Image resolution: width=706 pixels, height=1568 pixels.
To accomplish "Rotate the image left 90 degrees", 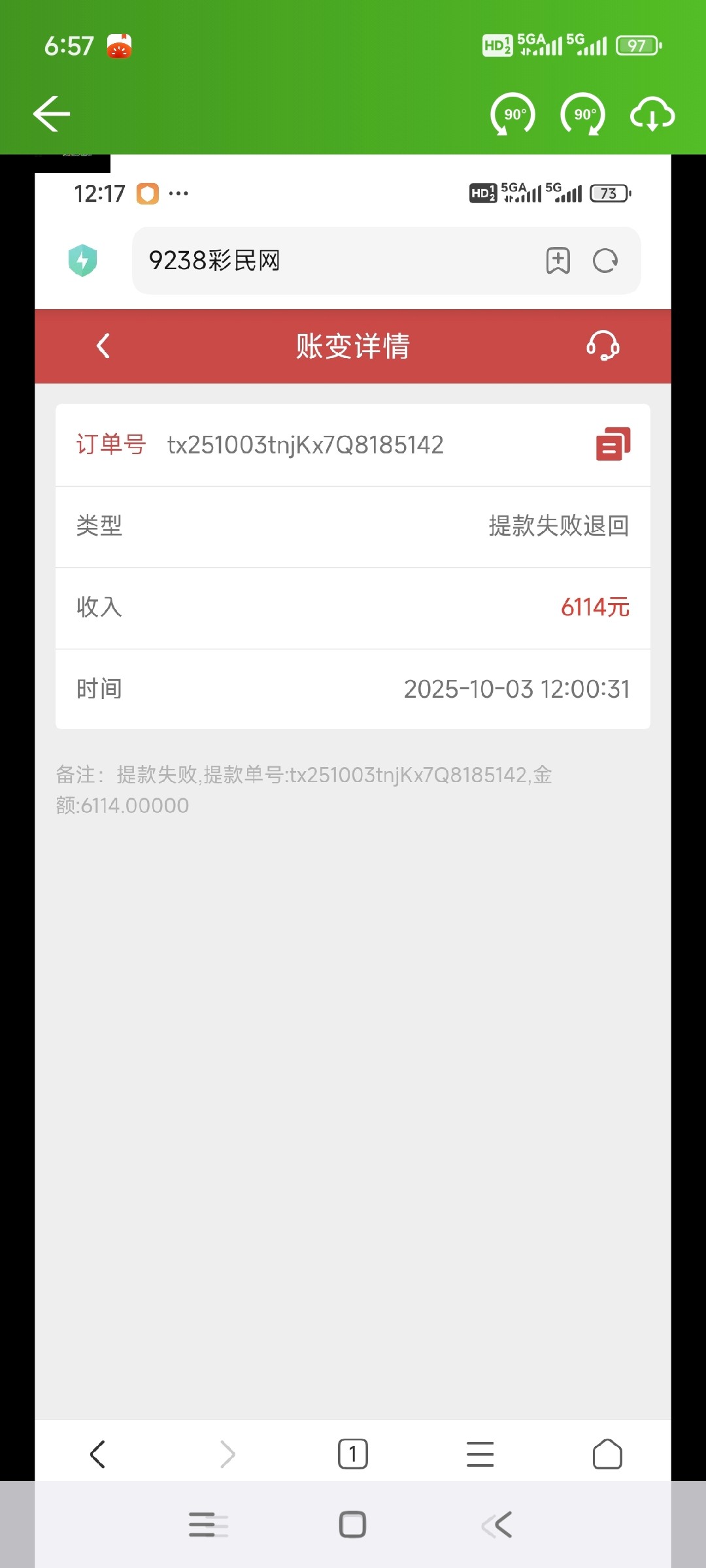I will [514, 114].
